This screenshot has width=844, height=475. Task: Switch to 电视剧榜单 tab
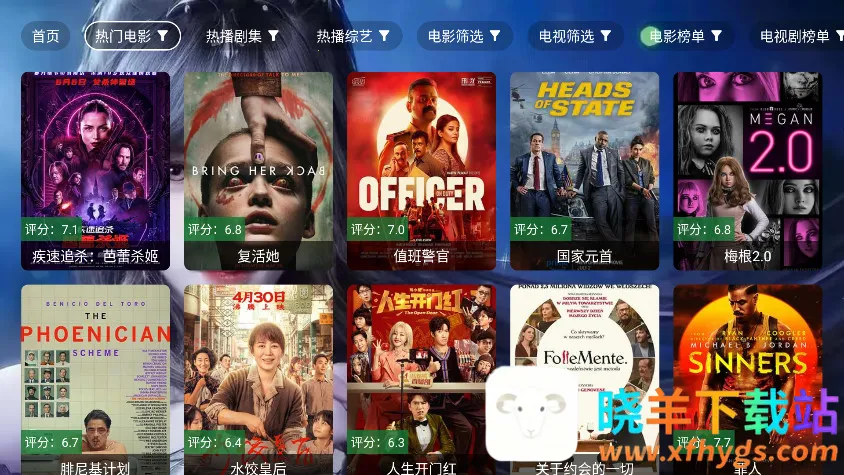coord(800,37)
